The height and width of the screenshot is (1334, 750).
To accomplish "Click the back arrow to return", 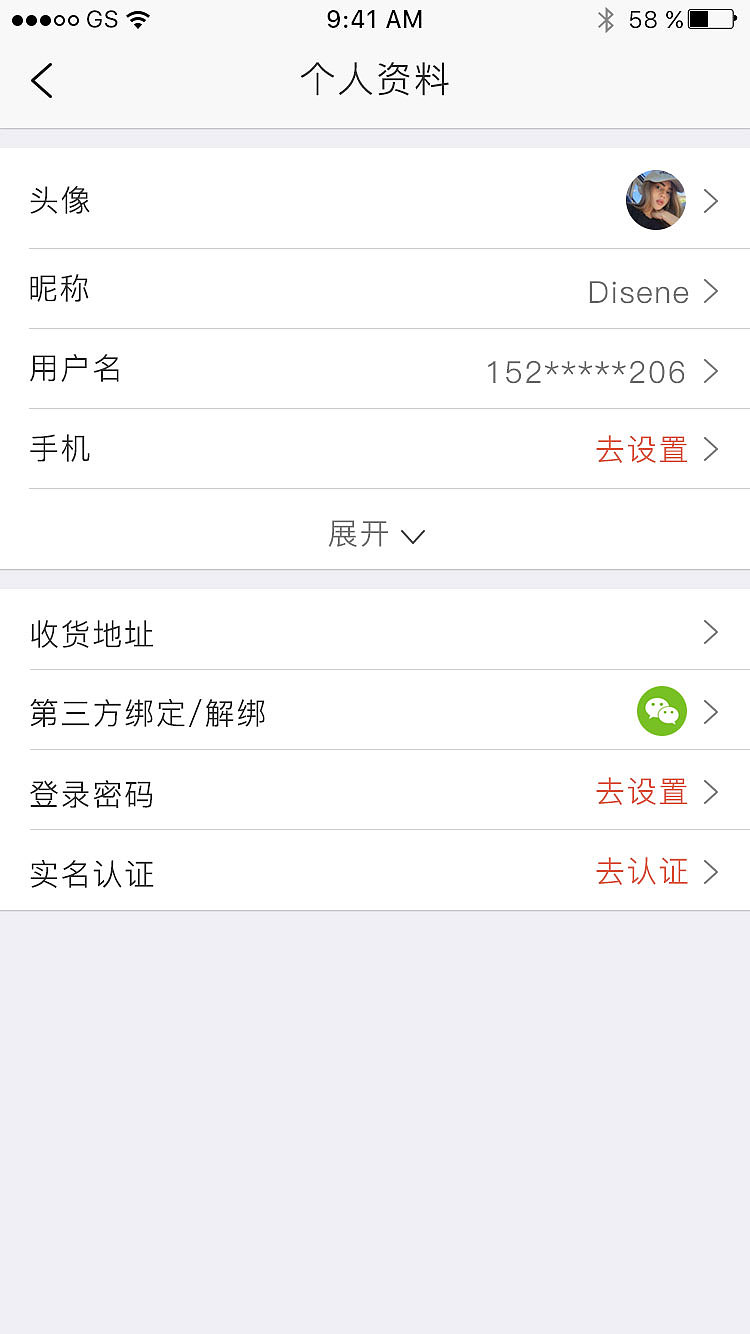I will (x=42, y=80).
